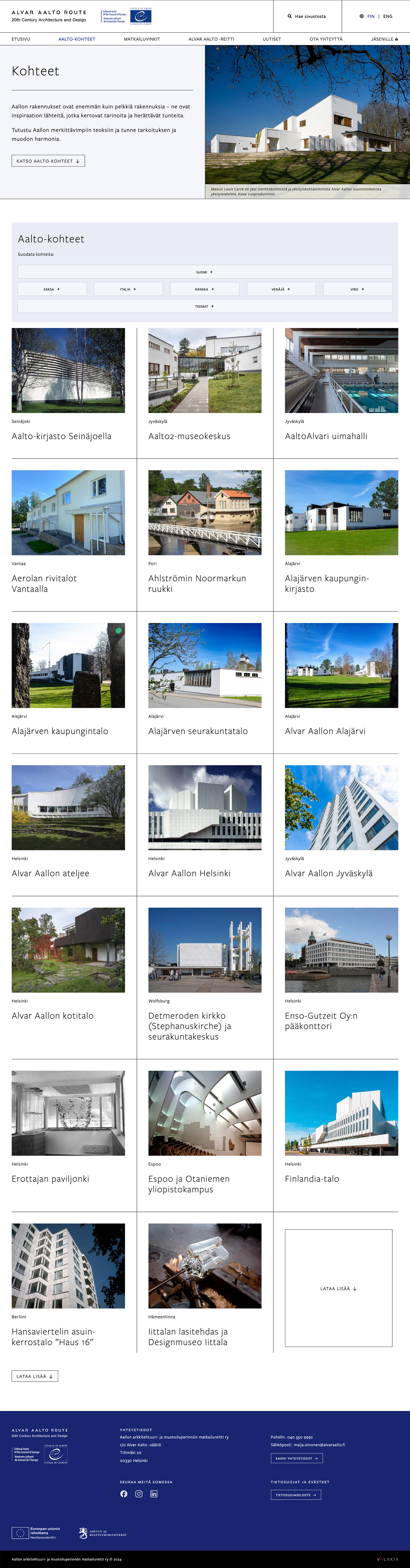Expand the Suomi filter
The width and height of the screenshot is (410, 1568).
204,272
